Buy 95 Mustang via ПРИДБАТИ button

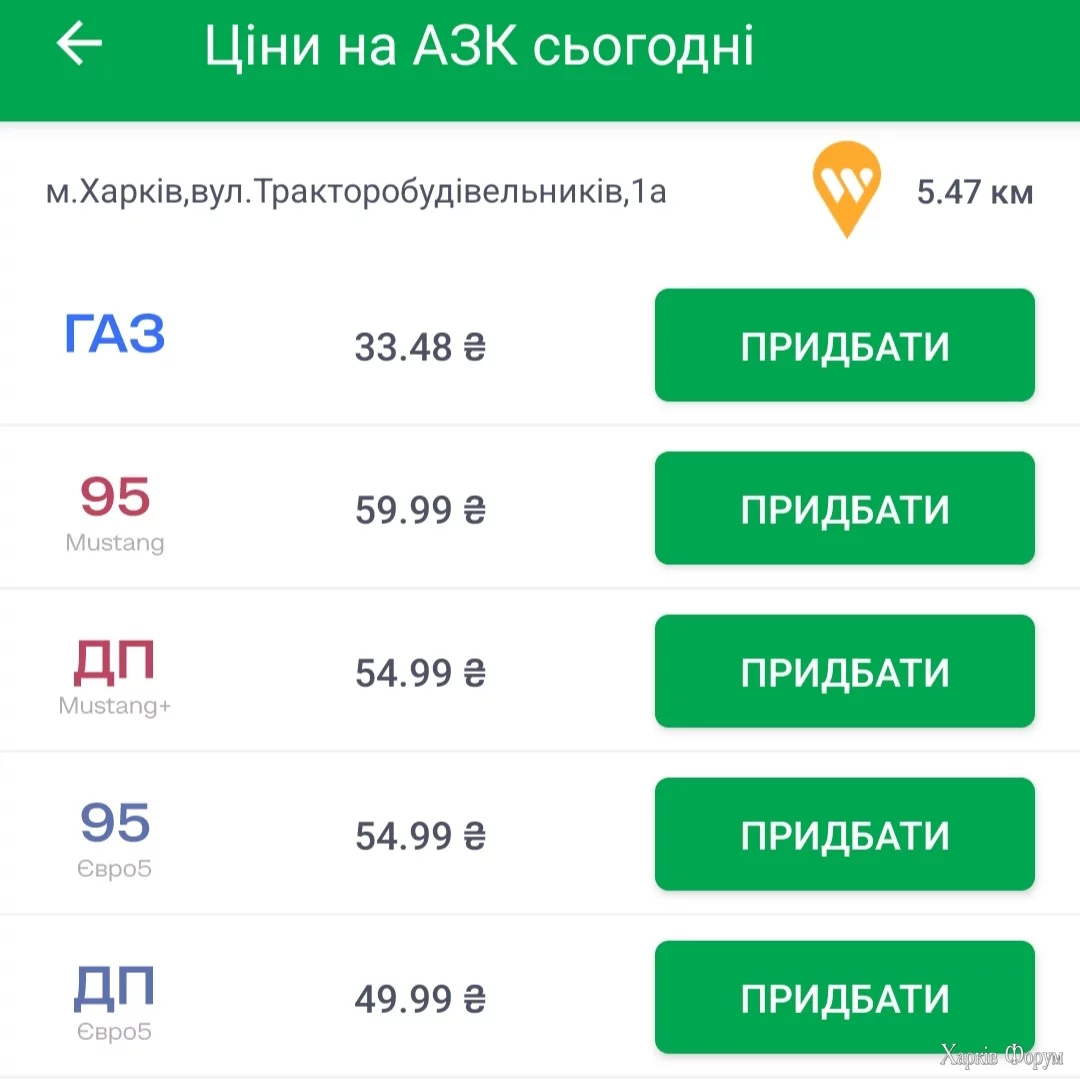(844, 509)
